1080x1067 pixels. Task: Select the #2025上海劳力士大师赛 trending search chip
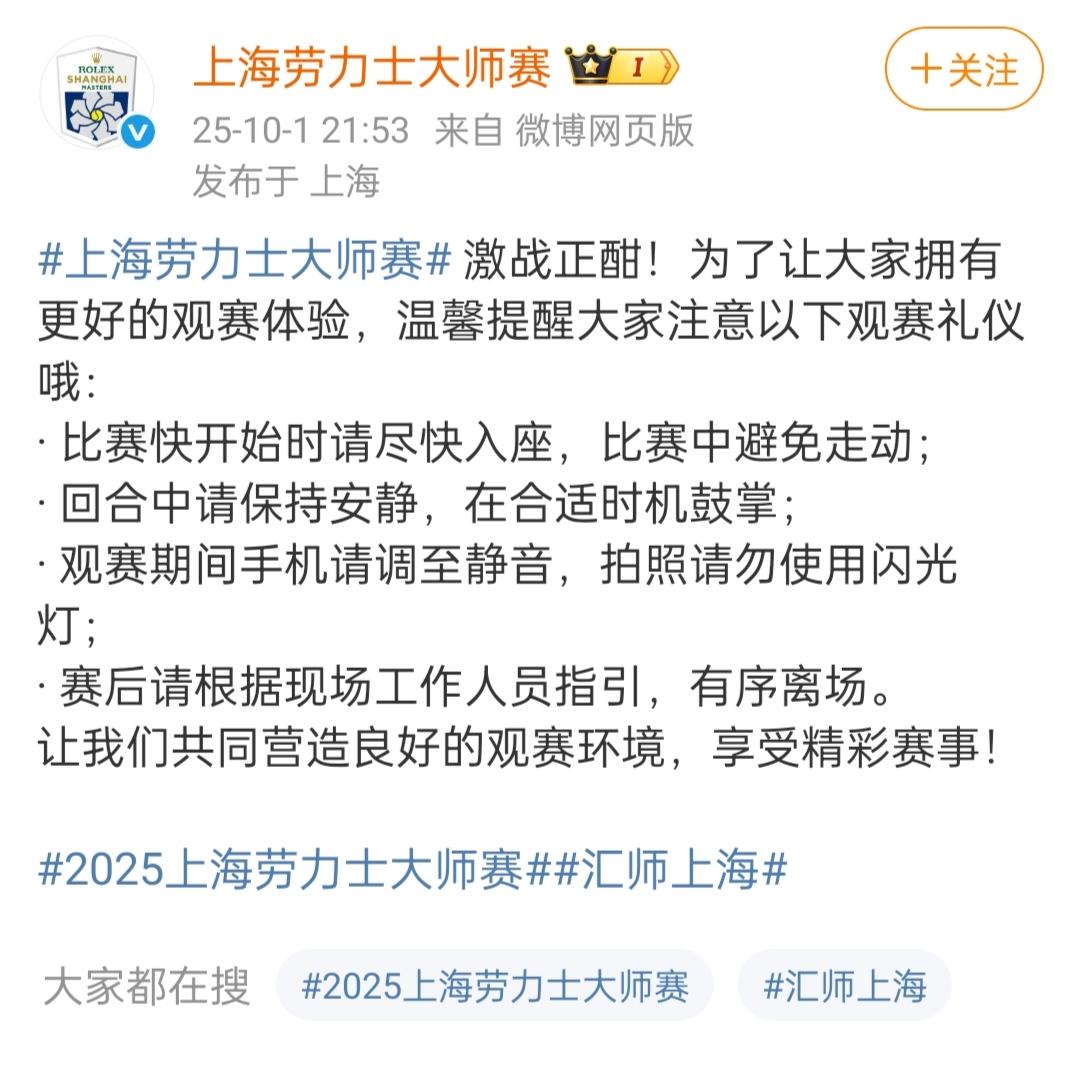(495, 985)
